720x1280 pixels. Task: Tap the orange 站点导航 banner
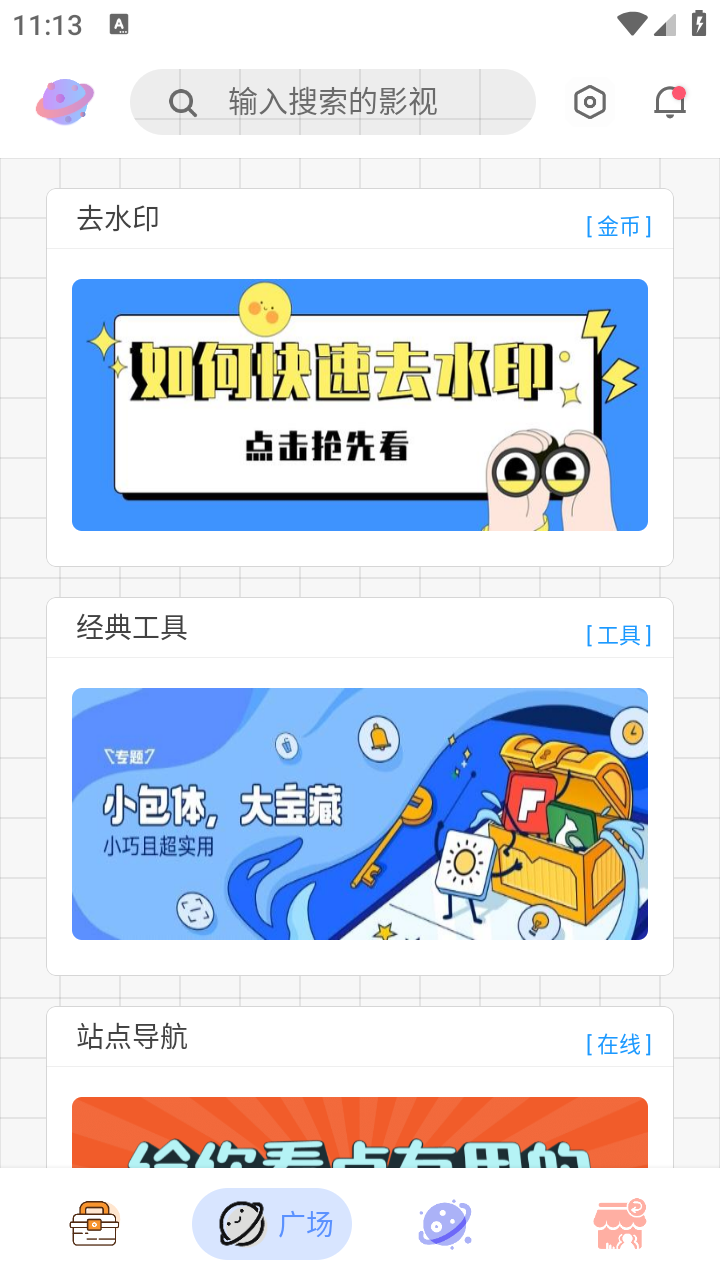(x=360, y=1140)
